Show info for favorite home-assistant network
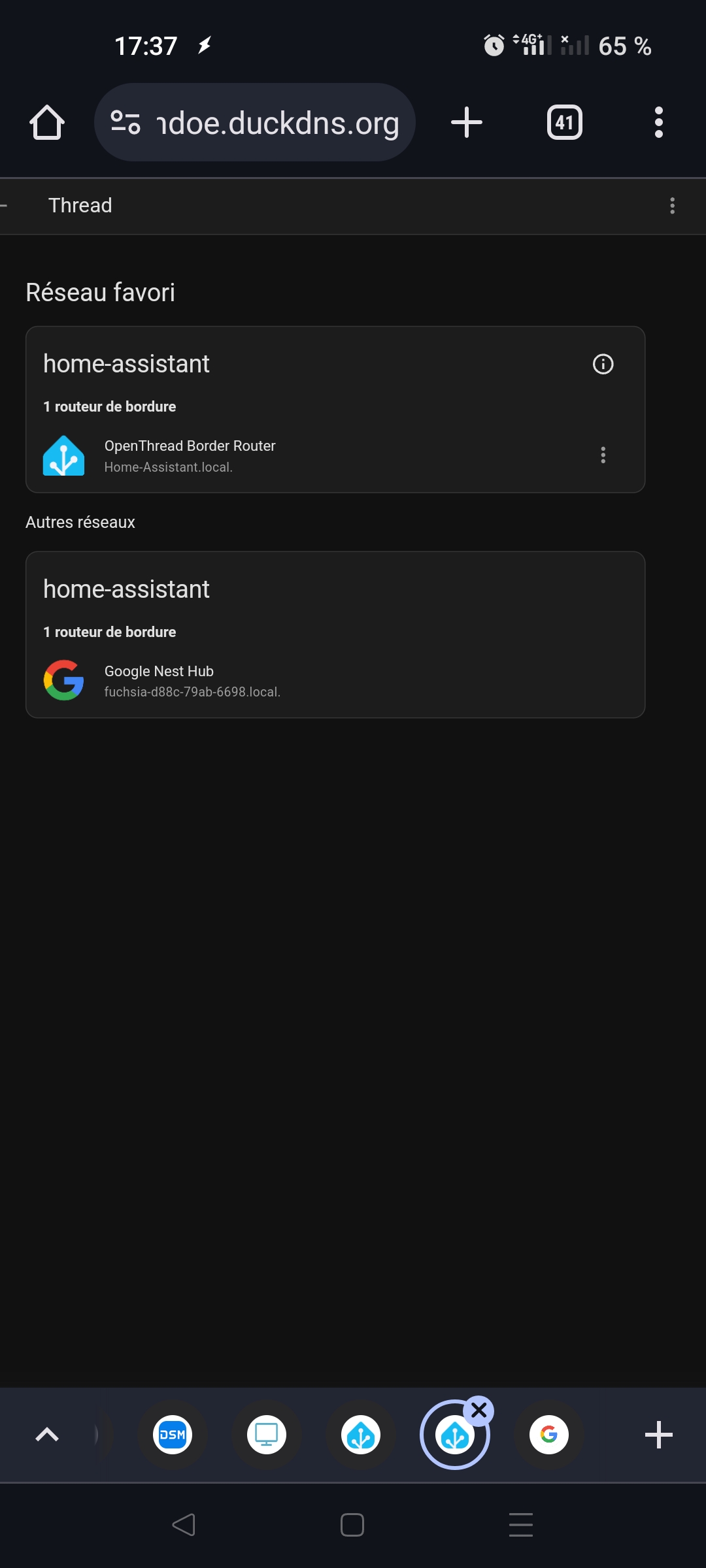This screenshot has width=706, height=1568. [x=603, y=364]
